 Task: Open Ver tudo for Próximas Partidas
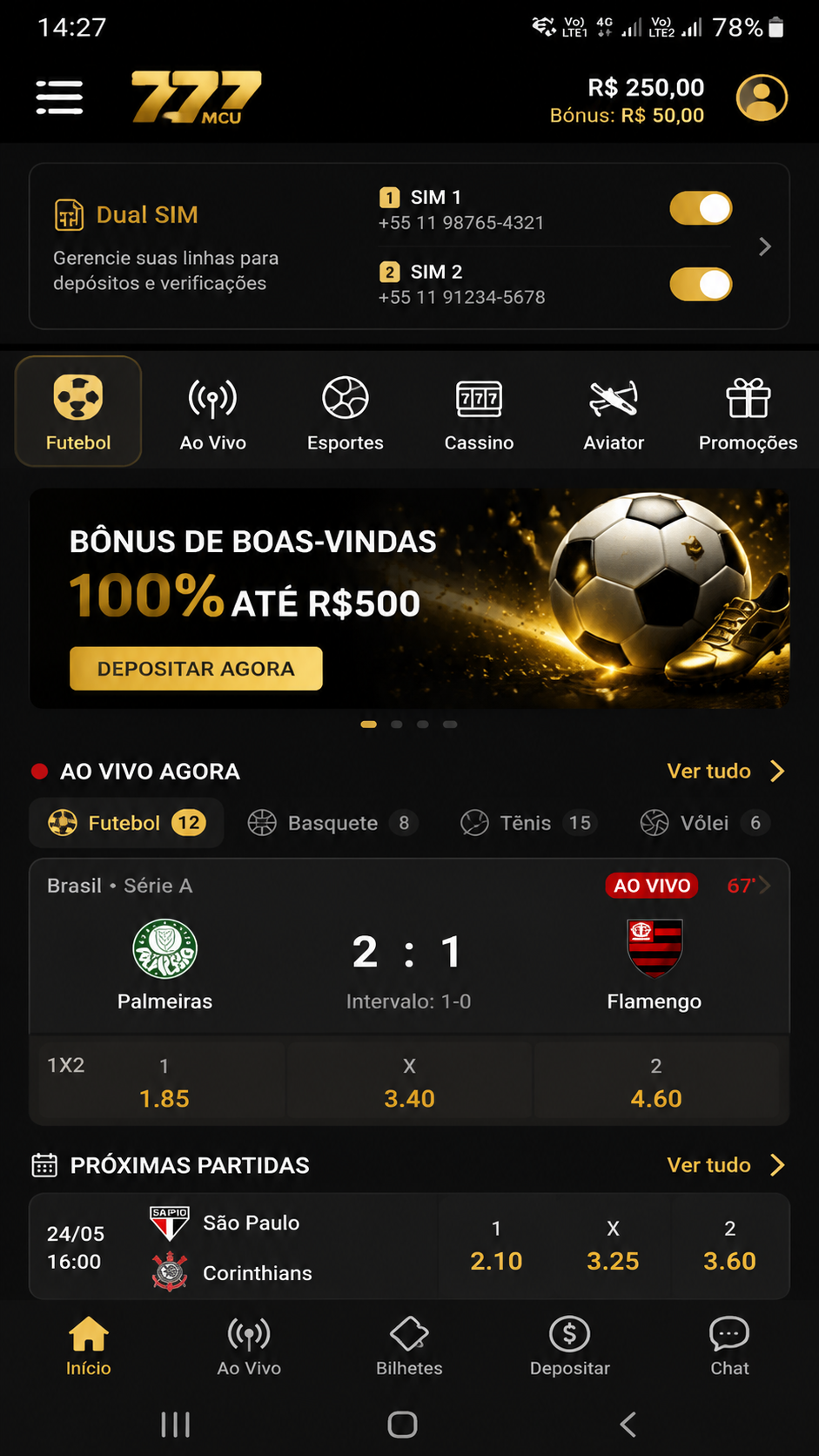726,1165
